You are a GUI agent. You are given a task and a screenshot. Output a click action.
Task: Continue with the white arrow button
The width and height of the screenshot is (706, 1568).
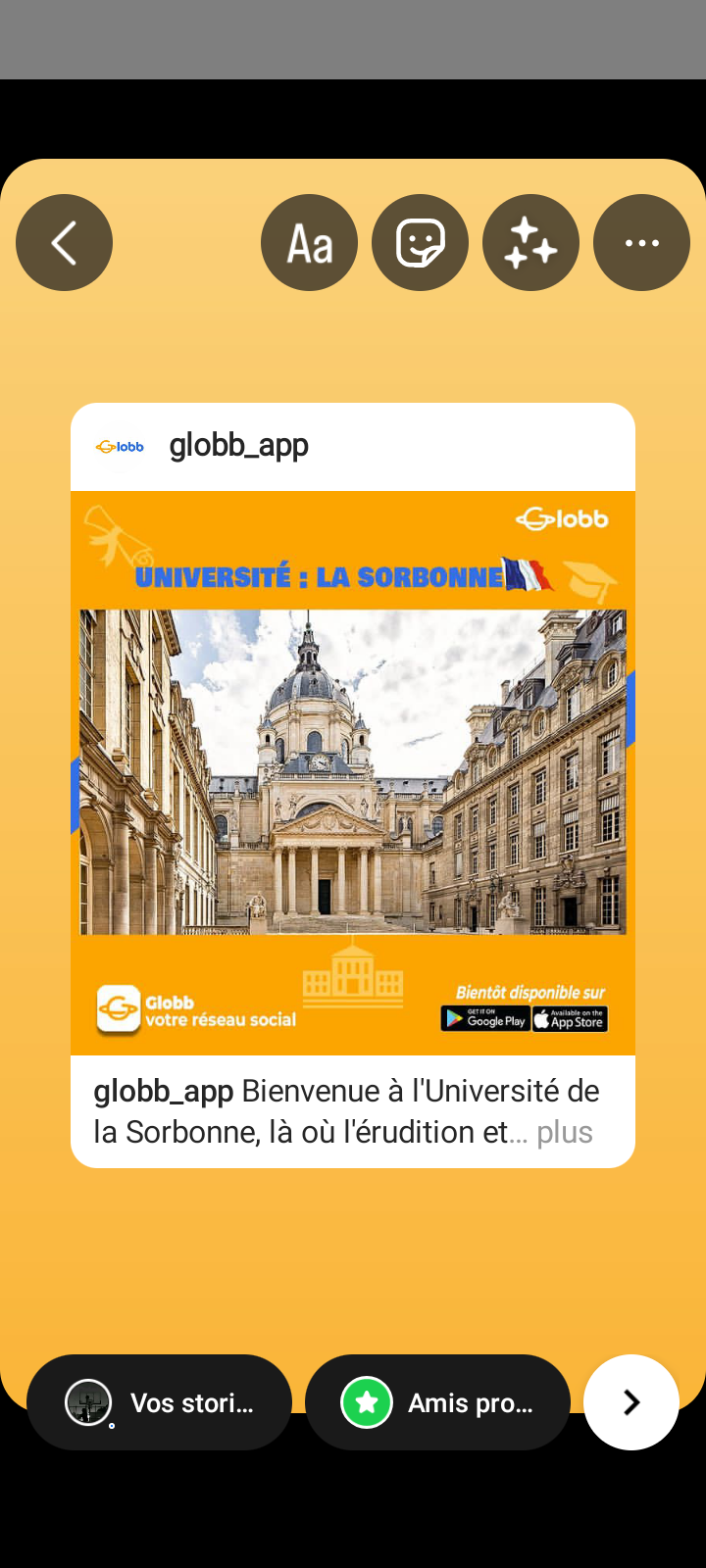pos(630,1402)
